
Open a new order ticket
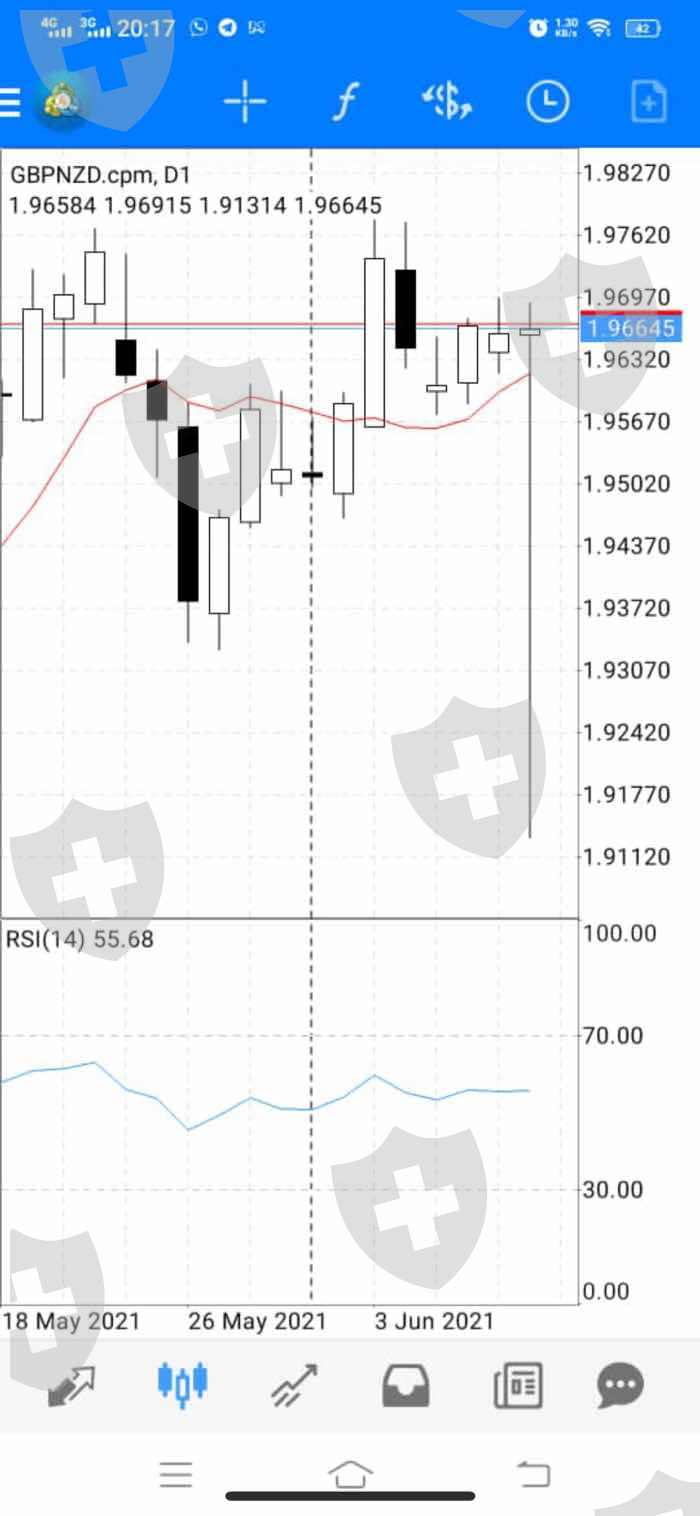click(x=649, y=102)
